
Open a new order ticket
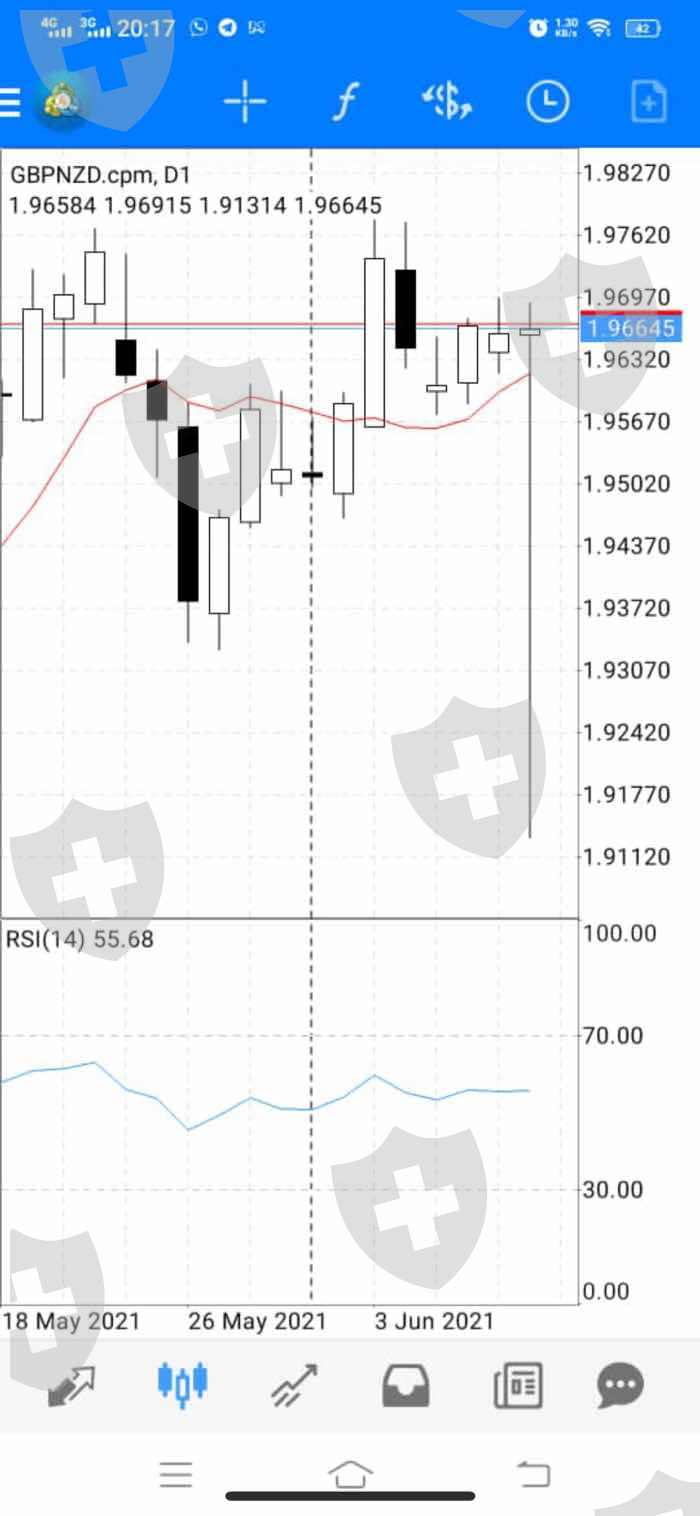click(x=649, y=102)
